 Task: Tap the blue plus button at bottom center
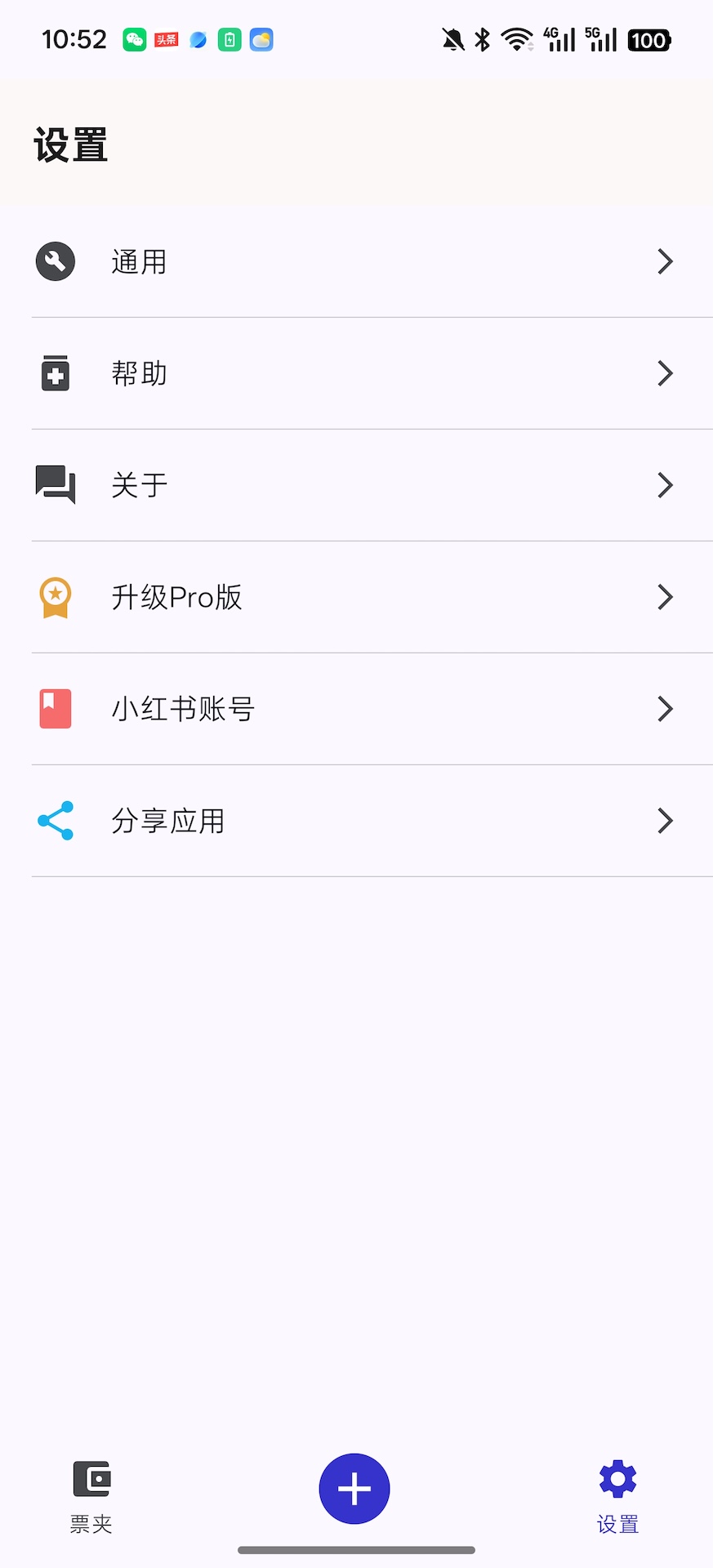pos(354,1488)
